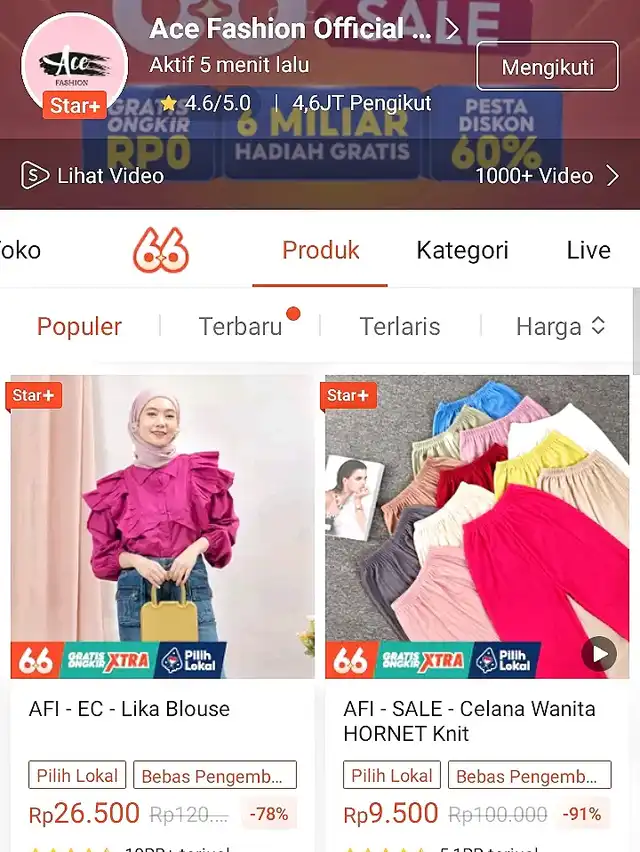Sort products by Terbaru
The height and width of the screenshot is (852, 640).
point(240,326)
